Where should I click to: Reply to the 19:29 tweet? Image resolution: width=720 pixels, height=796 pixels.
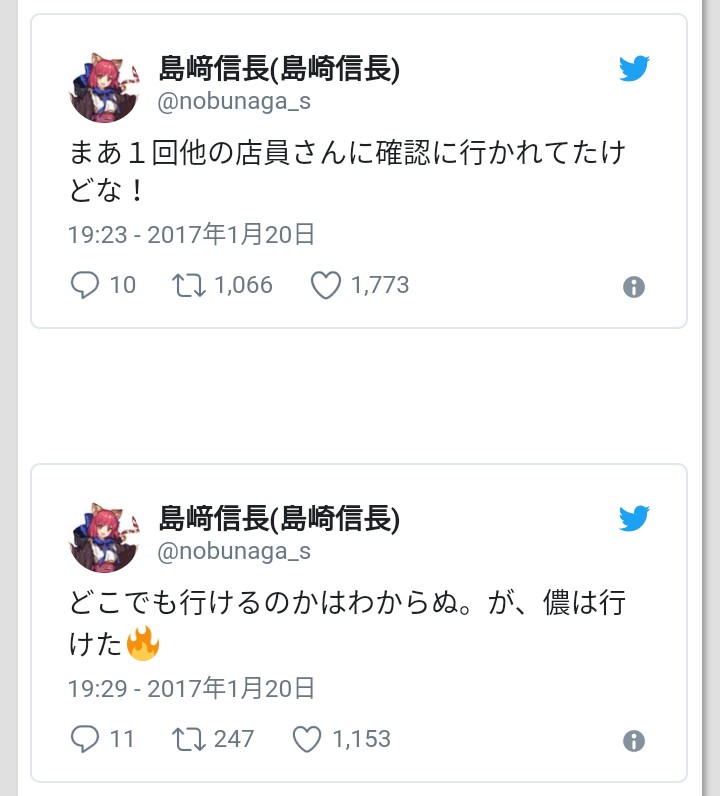[x=85, y=739]
